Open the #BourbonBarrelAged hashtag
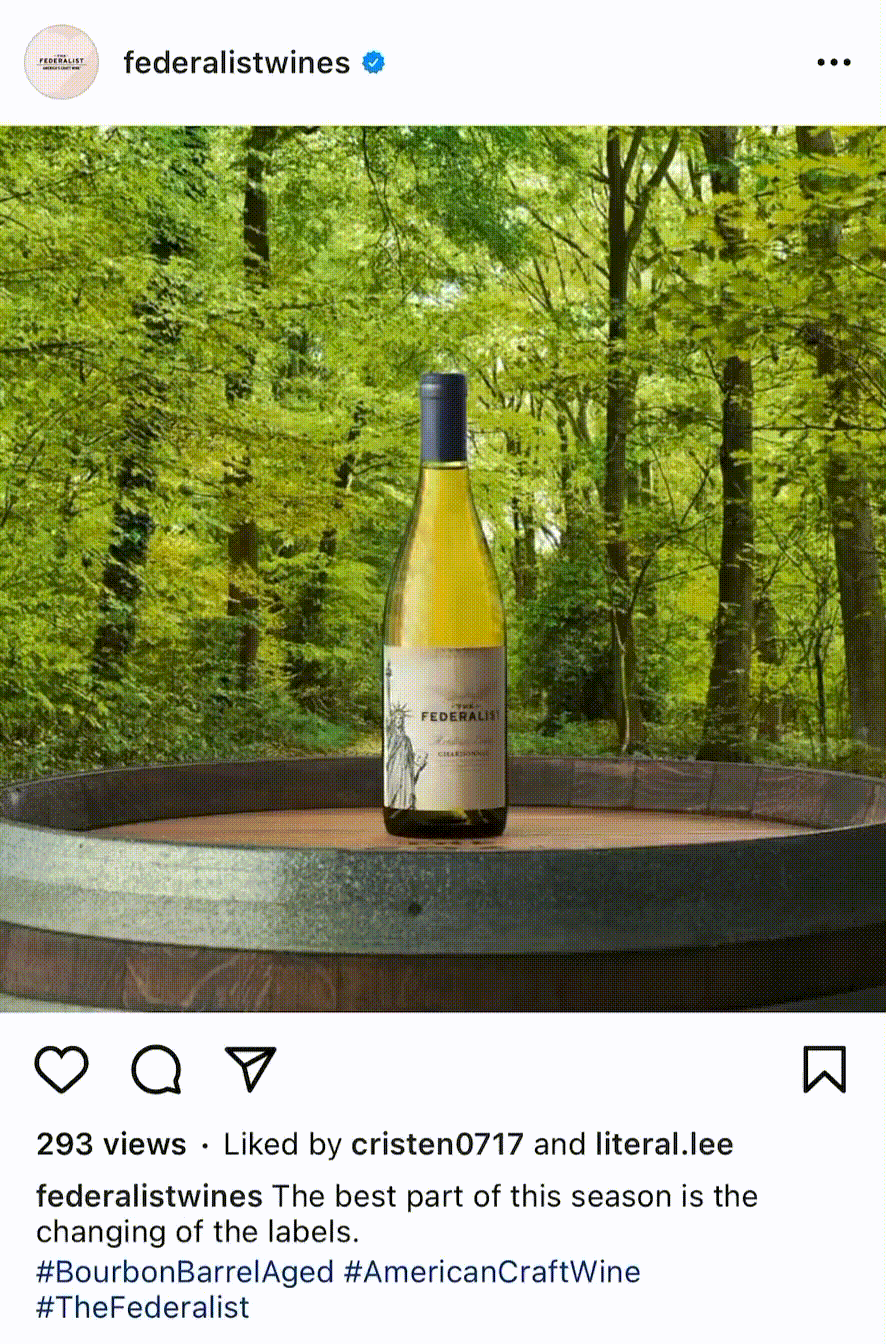886x1344 pixels. [x=184, y=1272]
